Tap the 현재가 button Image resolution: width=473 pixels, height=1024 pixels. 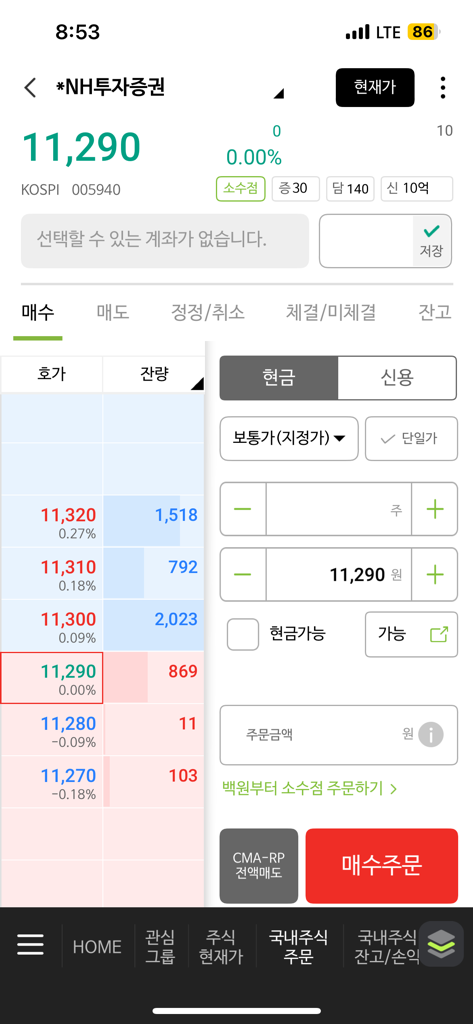pyautogui.click(x=375, y=87)
